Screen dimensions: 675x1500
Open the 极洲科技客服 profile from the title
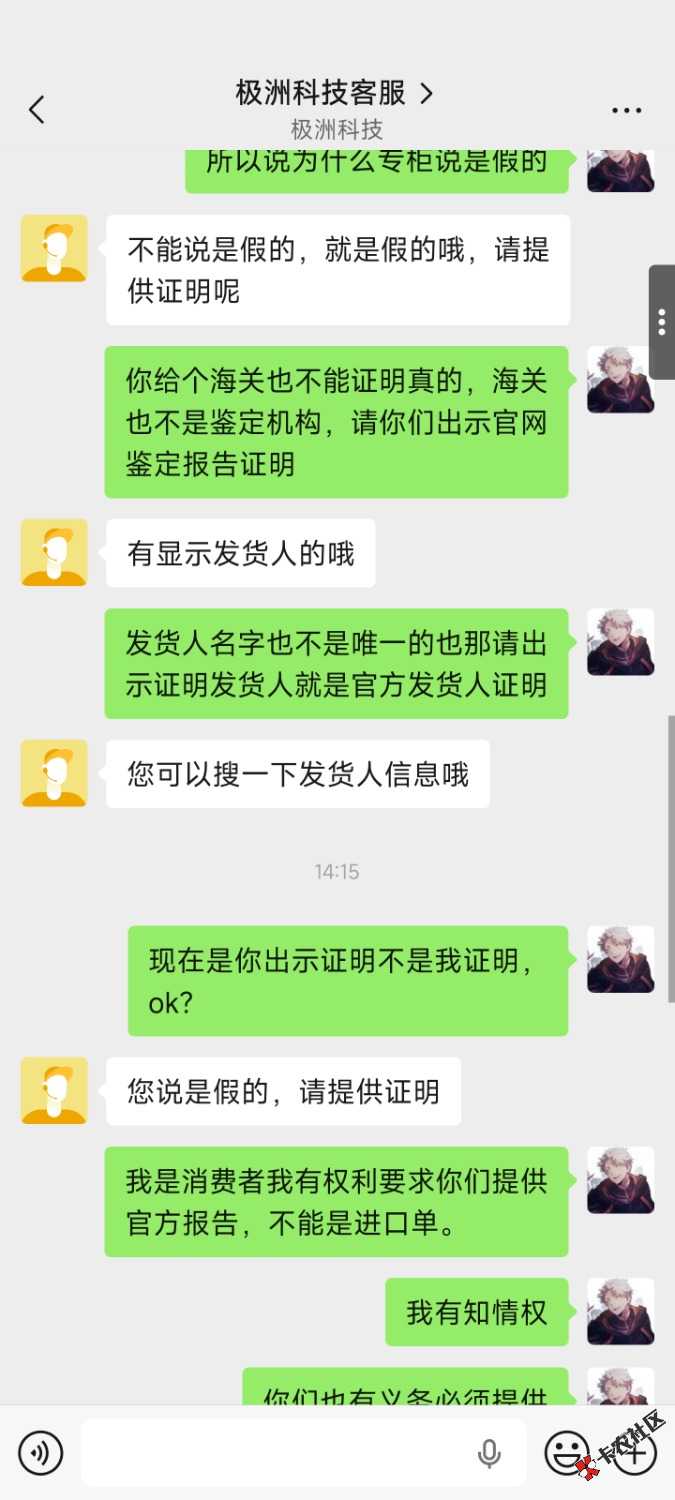335,93
